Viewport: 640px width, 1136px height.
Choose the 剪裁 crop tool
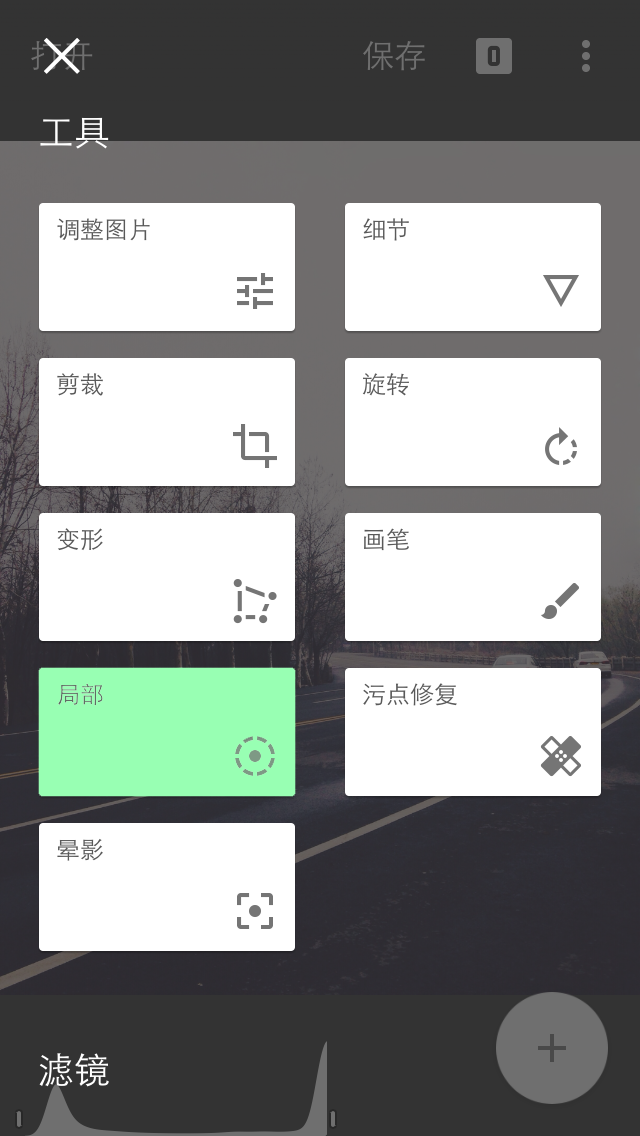167,422
